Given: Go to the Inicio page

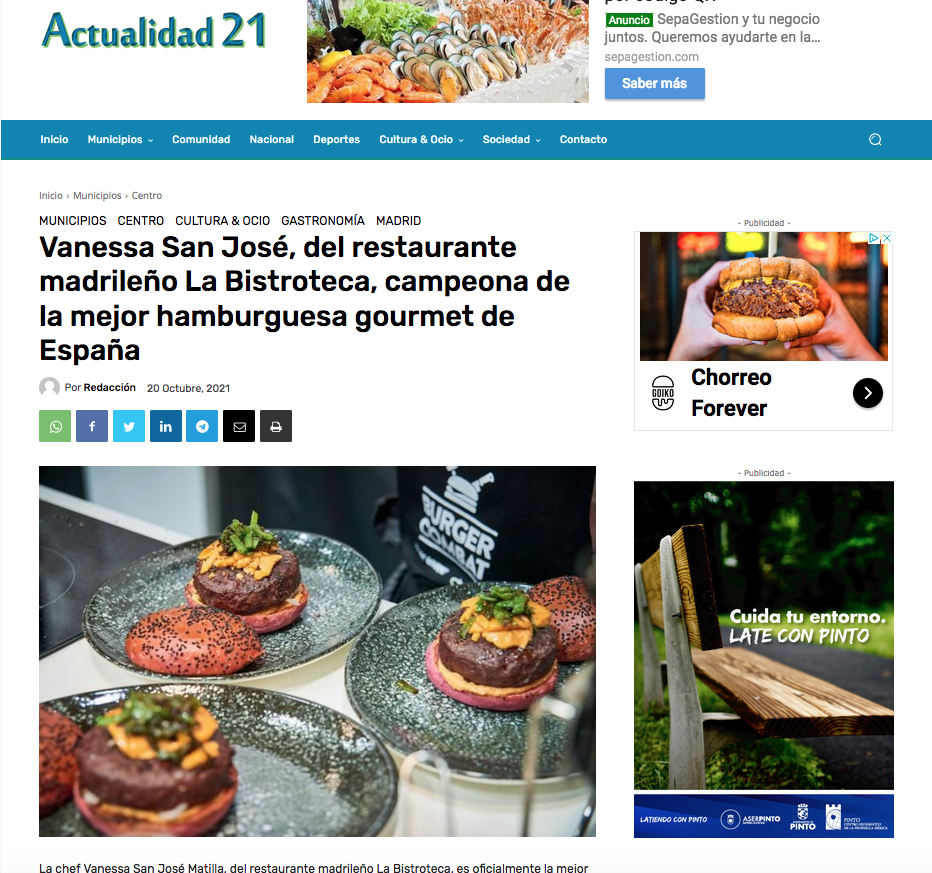Looking at the screenshot, I should [x=54, y=140].
